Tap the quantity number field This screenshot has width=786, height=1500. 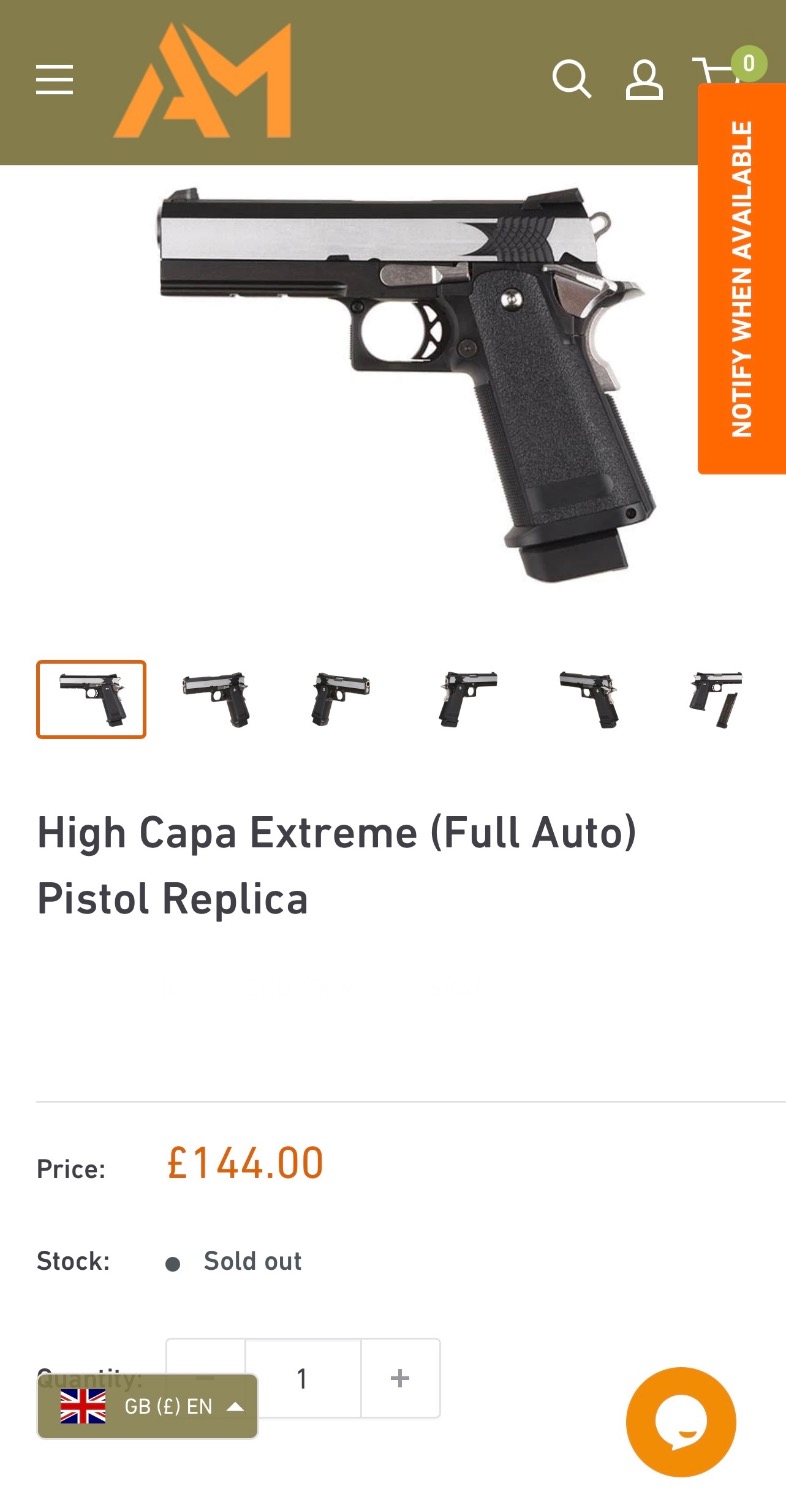tap(303, 1379)
